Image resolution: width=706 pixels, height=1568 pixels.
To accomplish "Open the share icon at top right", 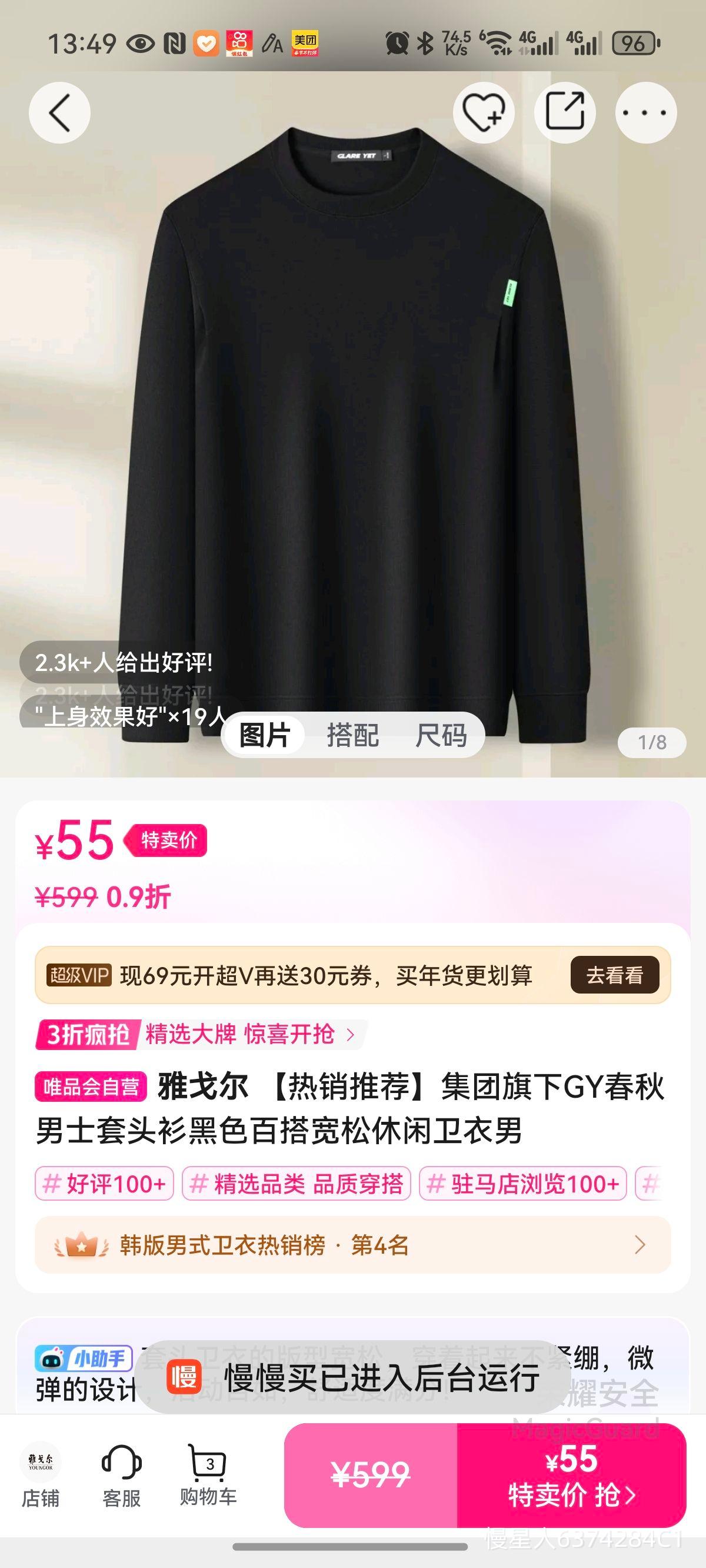I will 566,112.
